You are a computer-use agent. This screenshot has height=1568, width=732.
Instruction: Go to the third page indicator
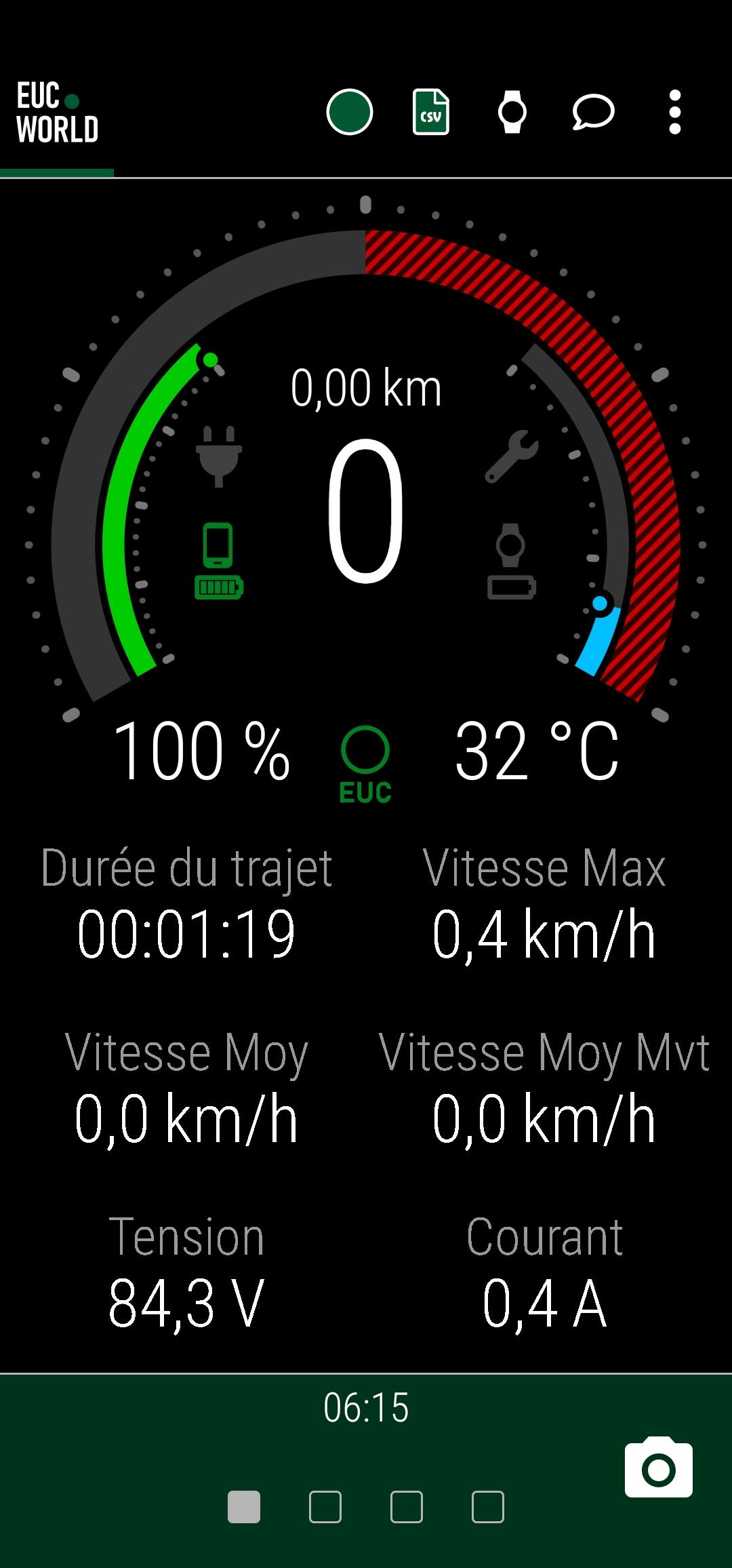point(407,1507)
